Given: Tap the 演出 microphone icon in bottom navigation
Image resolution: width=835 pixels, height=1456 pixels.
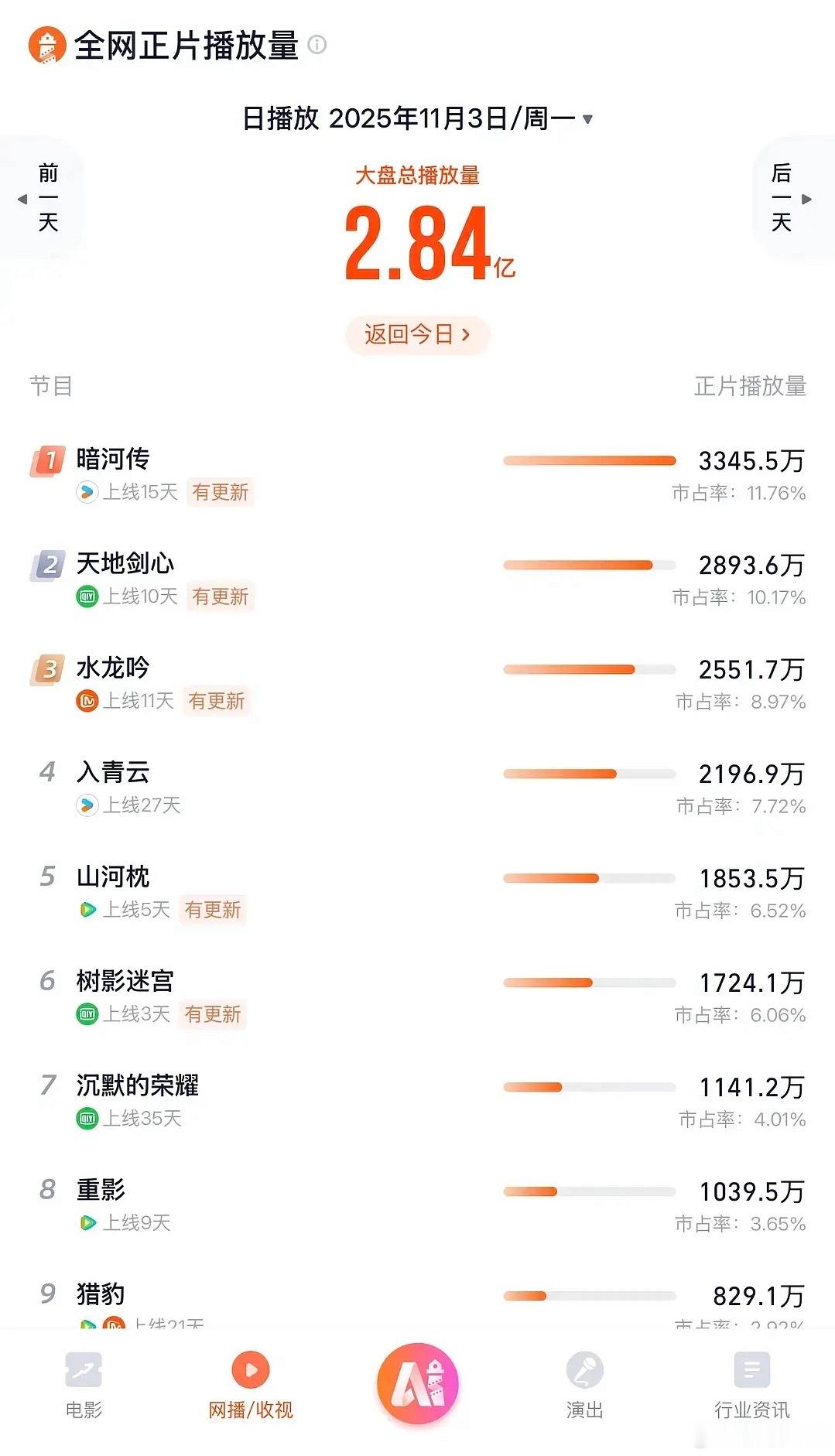Looking at the screenshot, I should [584, 1369].
